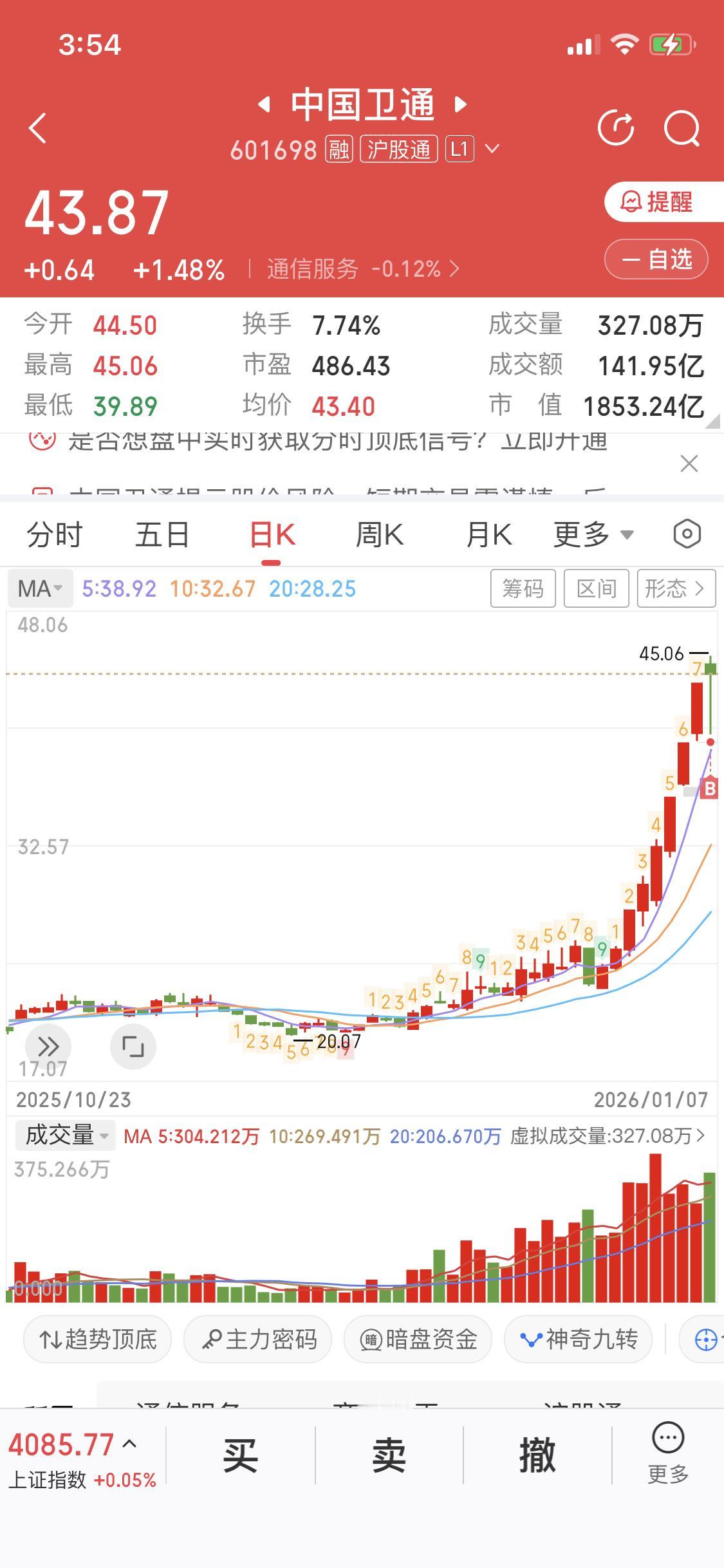
Task: Open the 趋势顶底 trend tool
Action: coord(97,1339)
